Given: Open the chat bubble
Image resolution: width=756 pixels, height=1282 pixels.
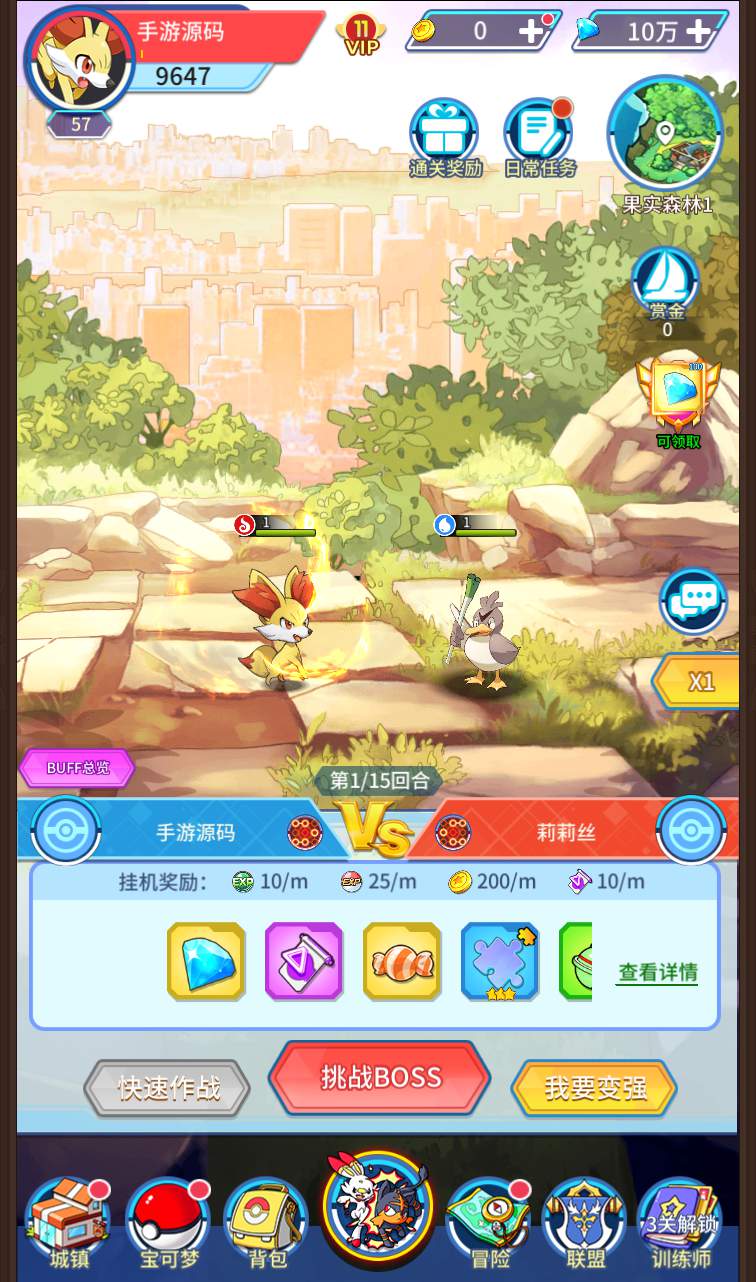Looking at the screenshot, I should [693, 601].
